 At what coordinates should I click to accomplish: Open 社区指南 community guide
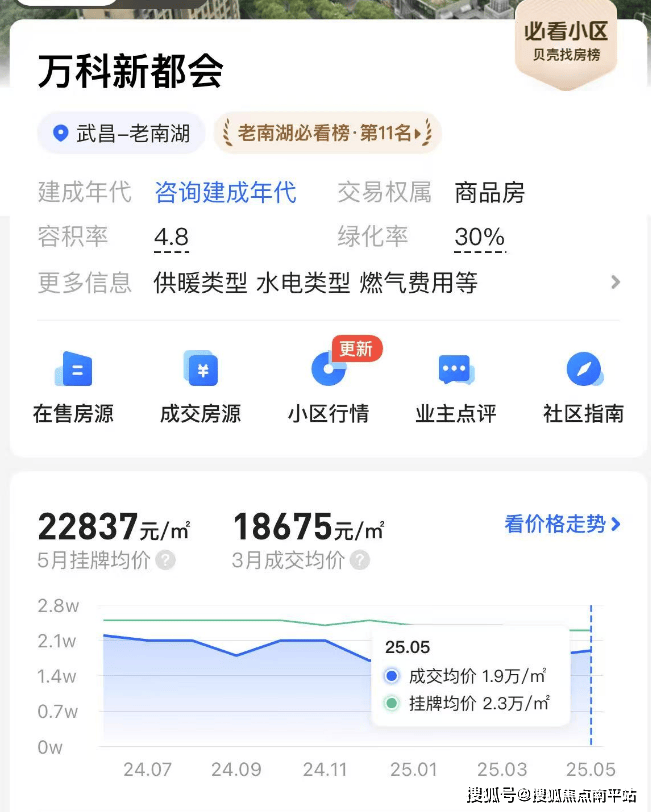pyautogui.click(x=583, y=387)
